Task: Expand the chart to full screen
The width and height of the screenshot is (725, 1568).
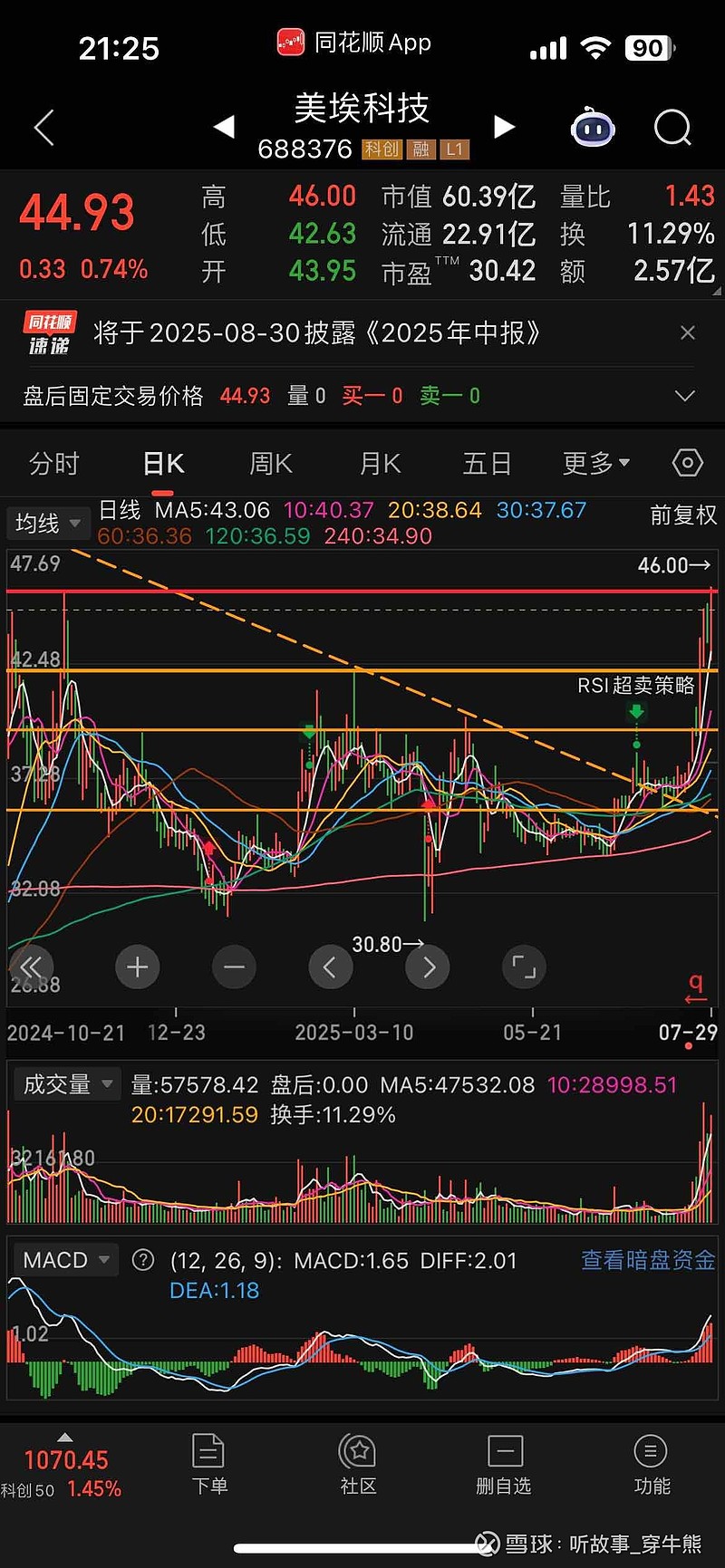Action: click(x=524, y=967)
